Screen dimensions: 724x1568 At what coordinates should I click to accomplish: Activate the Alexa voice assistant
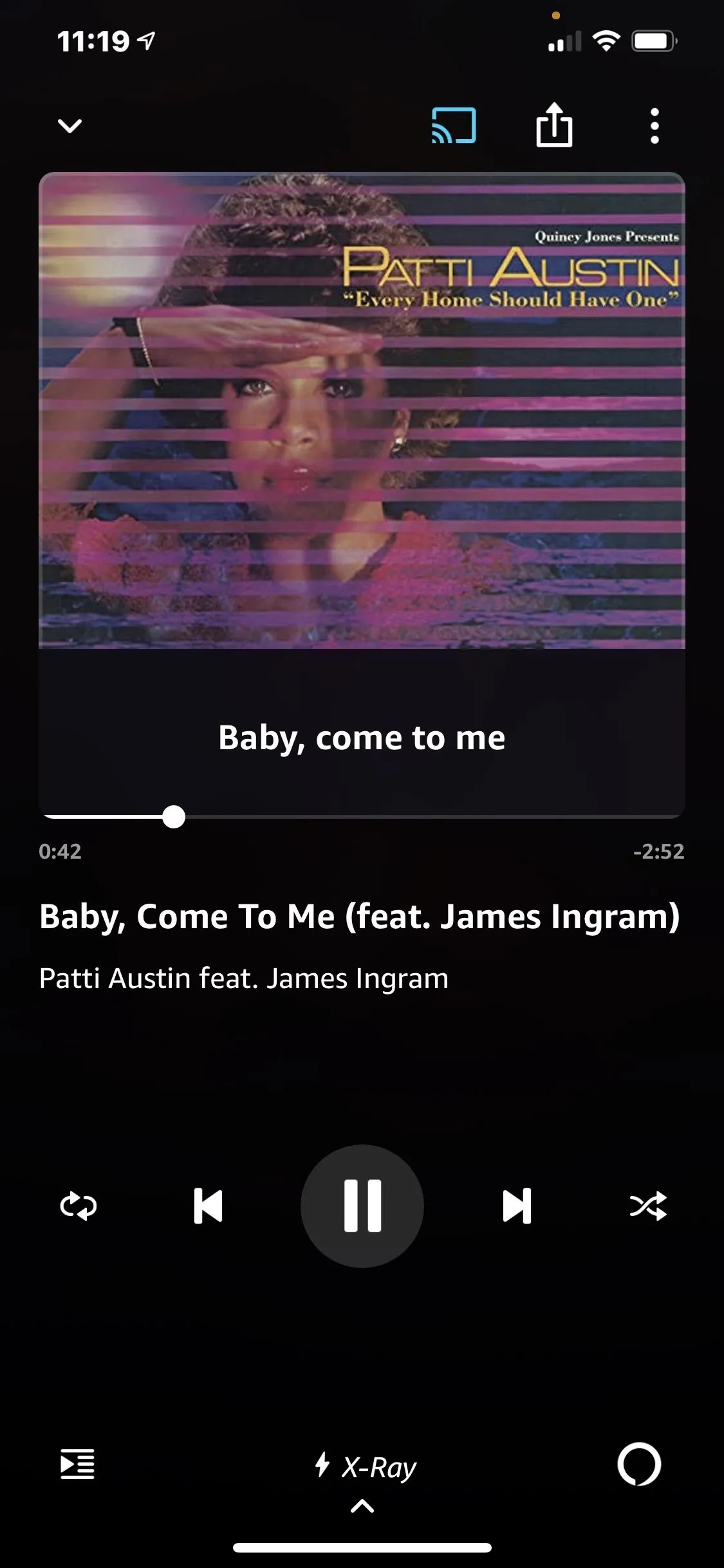(x=639, y=1464)
